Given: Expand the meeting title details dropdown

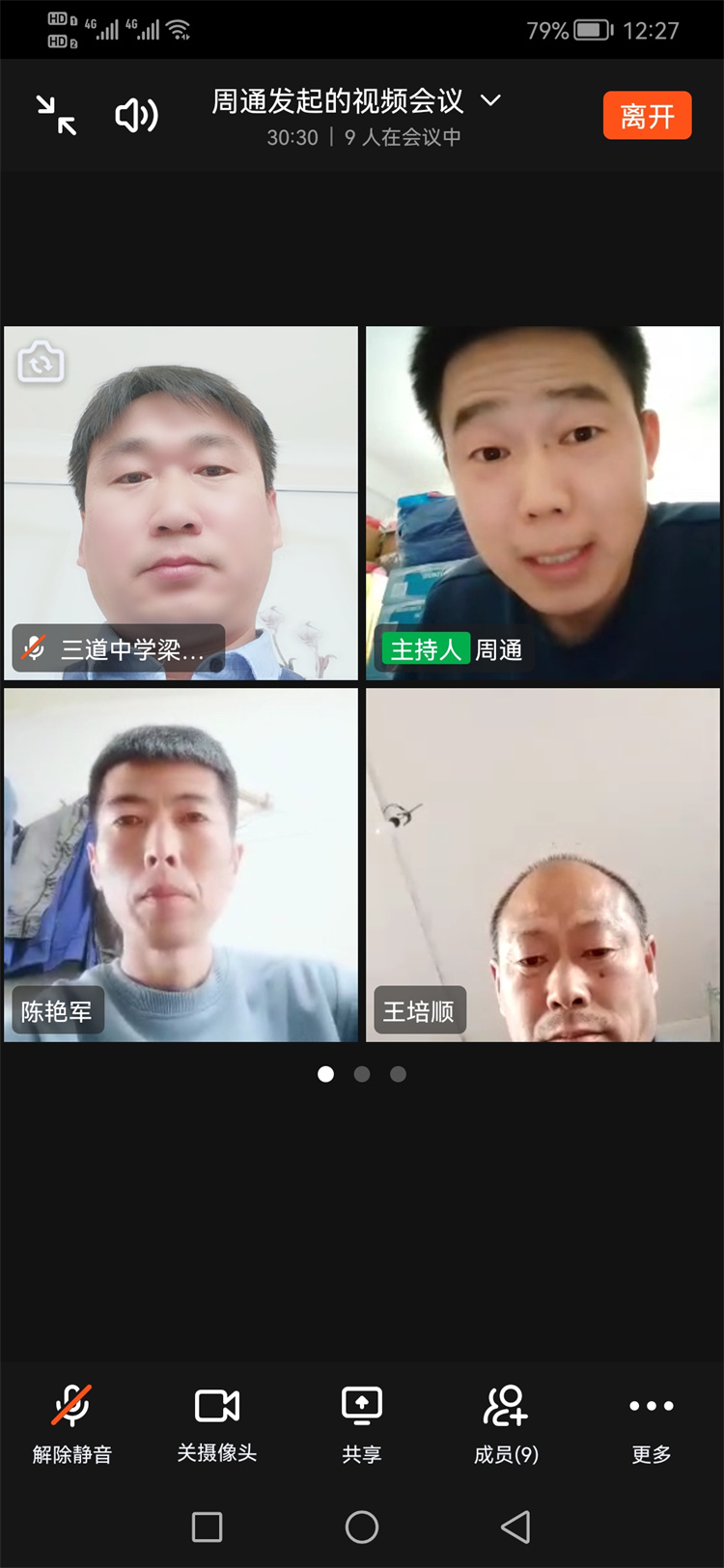Looking at the screenshot, I should (x=490, y=101).
